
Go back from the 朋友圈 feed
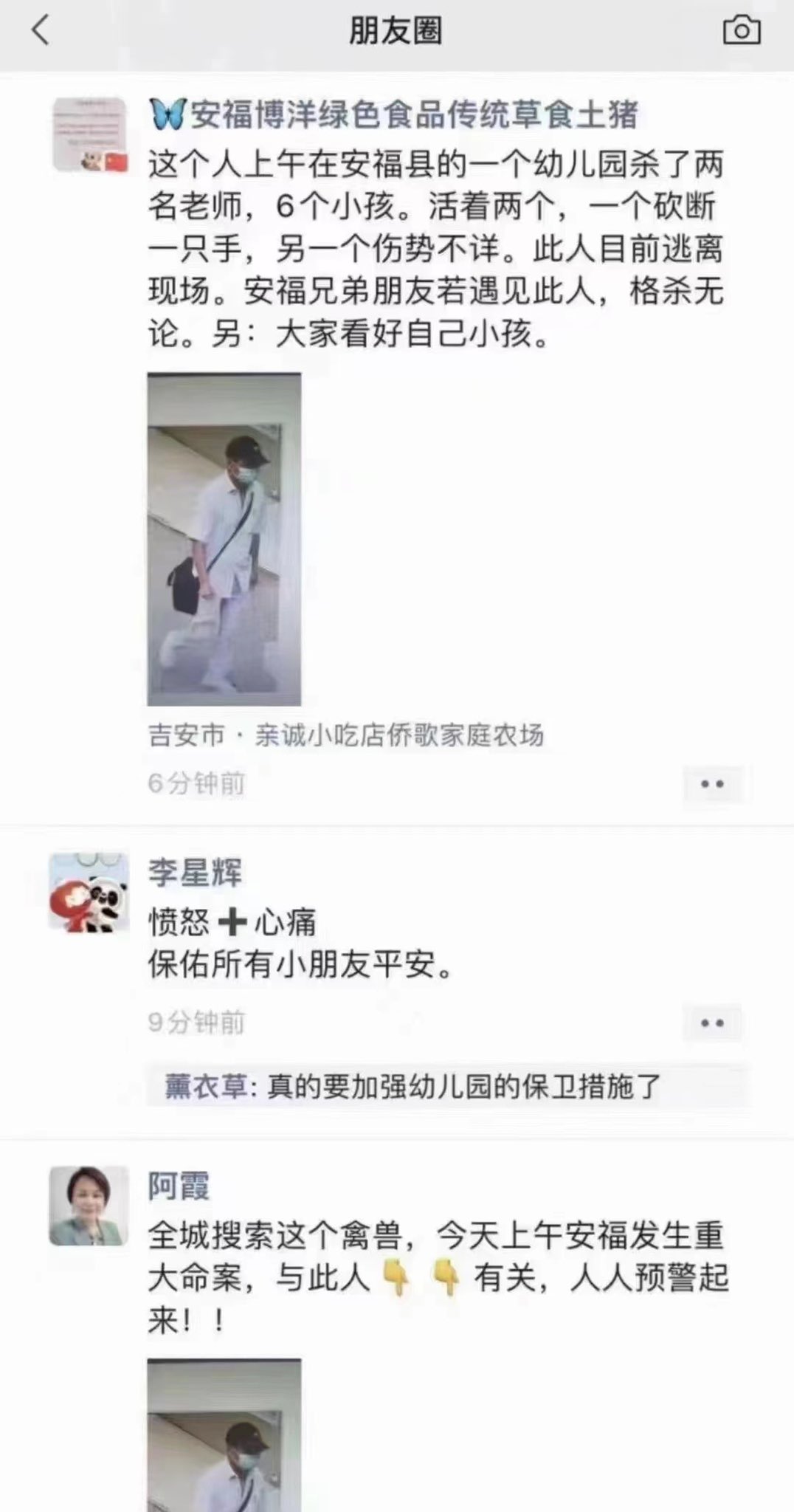40,31
